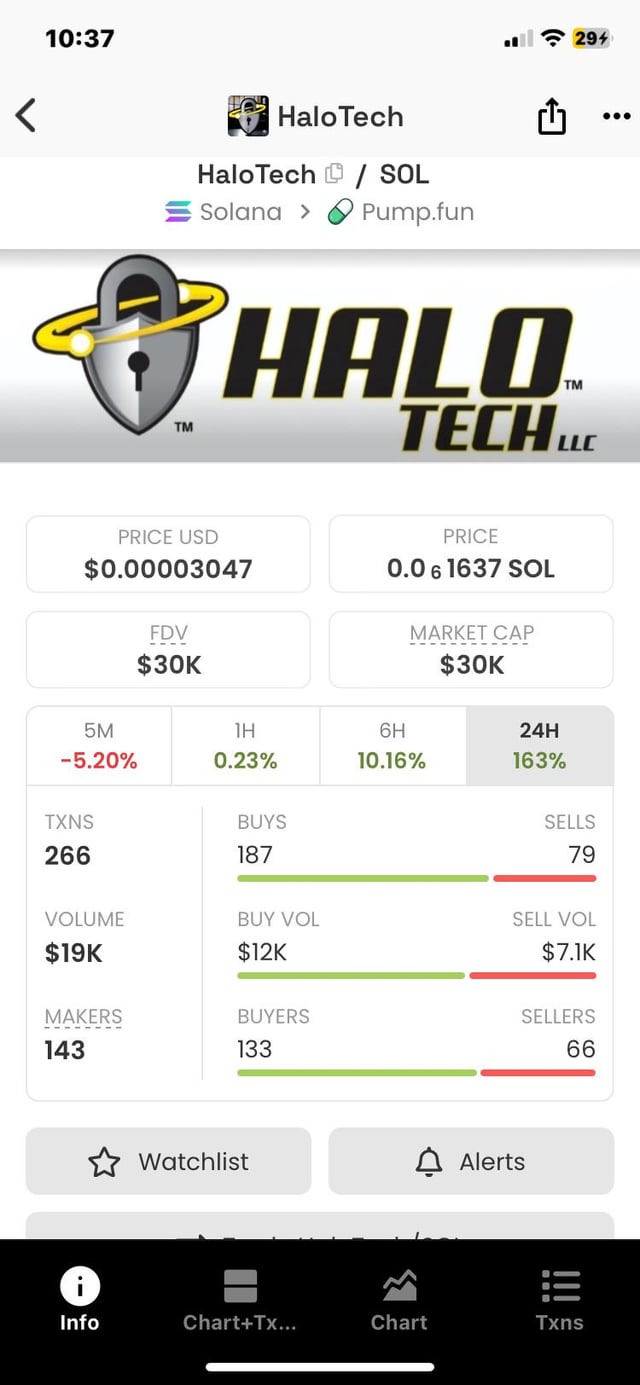Screen dimensions: 640x1385
Task: Go back using the back arrow
Action: pos(27,116)
